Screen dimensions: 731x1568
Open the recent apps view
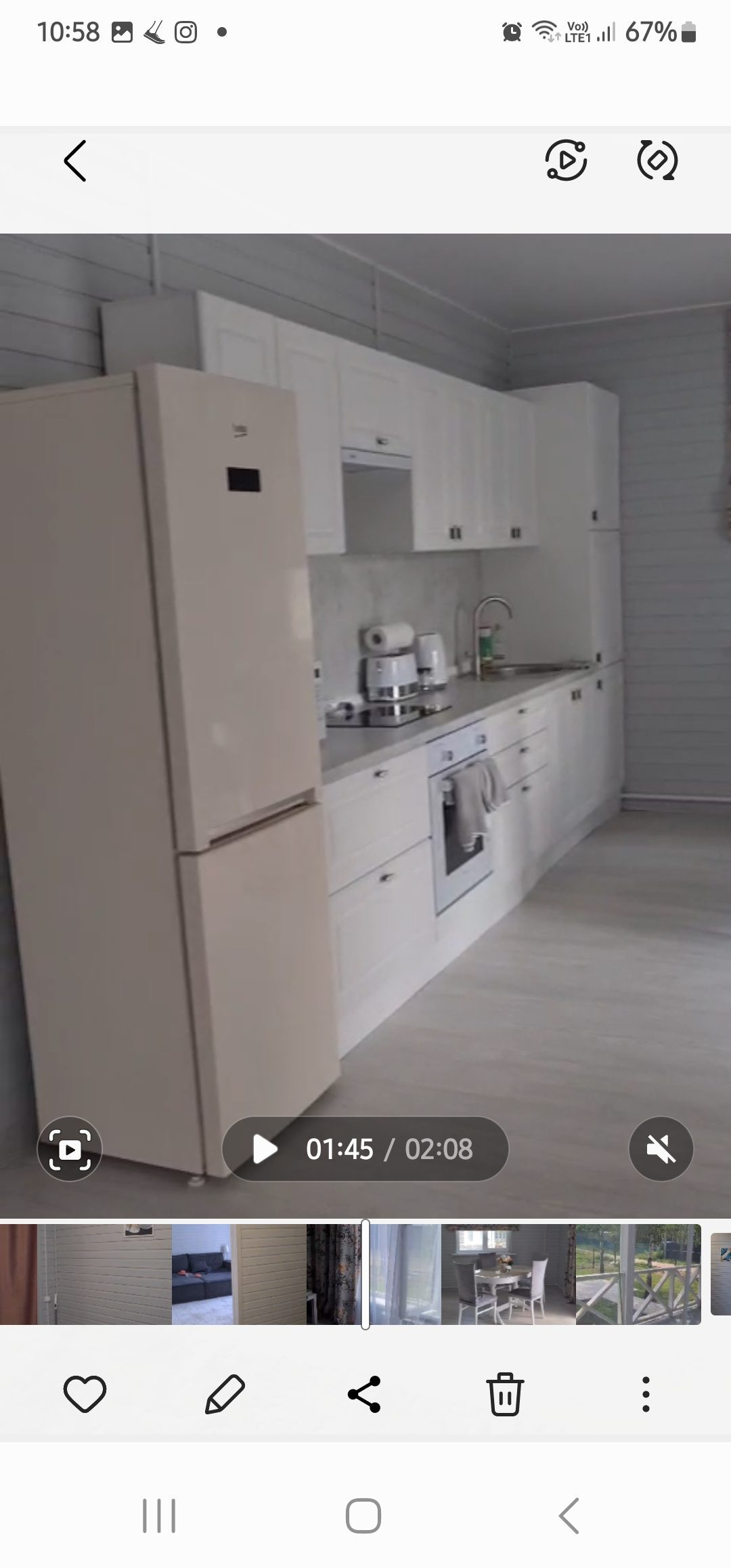(159, 1515)
